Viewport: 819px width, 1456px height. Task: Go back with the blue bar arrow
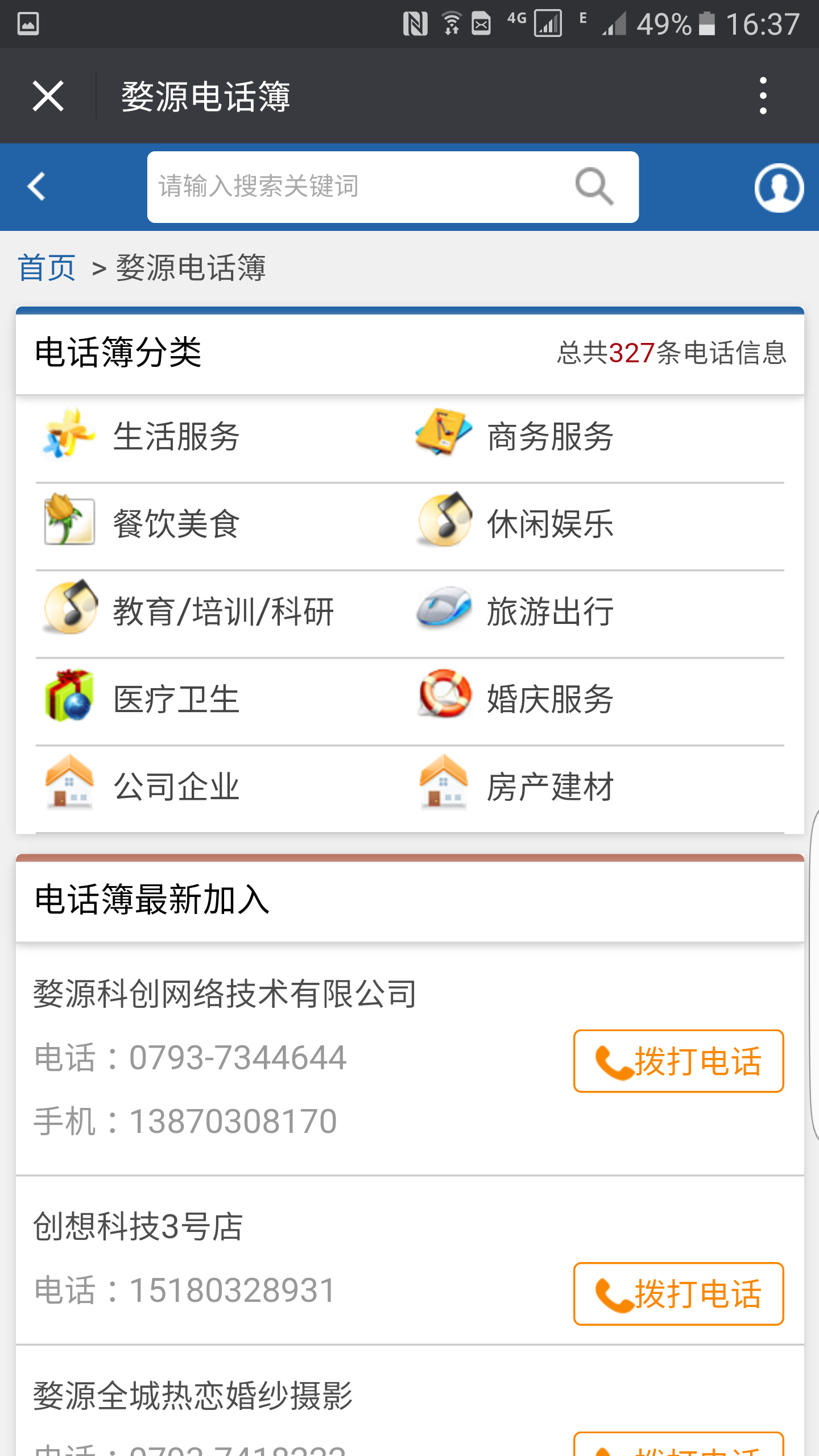(x=36, y=187)
